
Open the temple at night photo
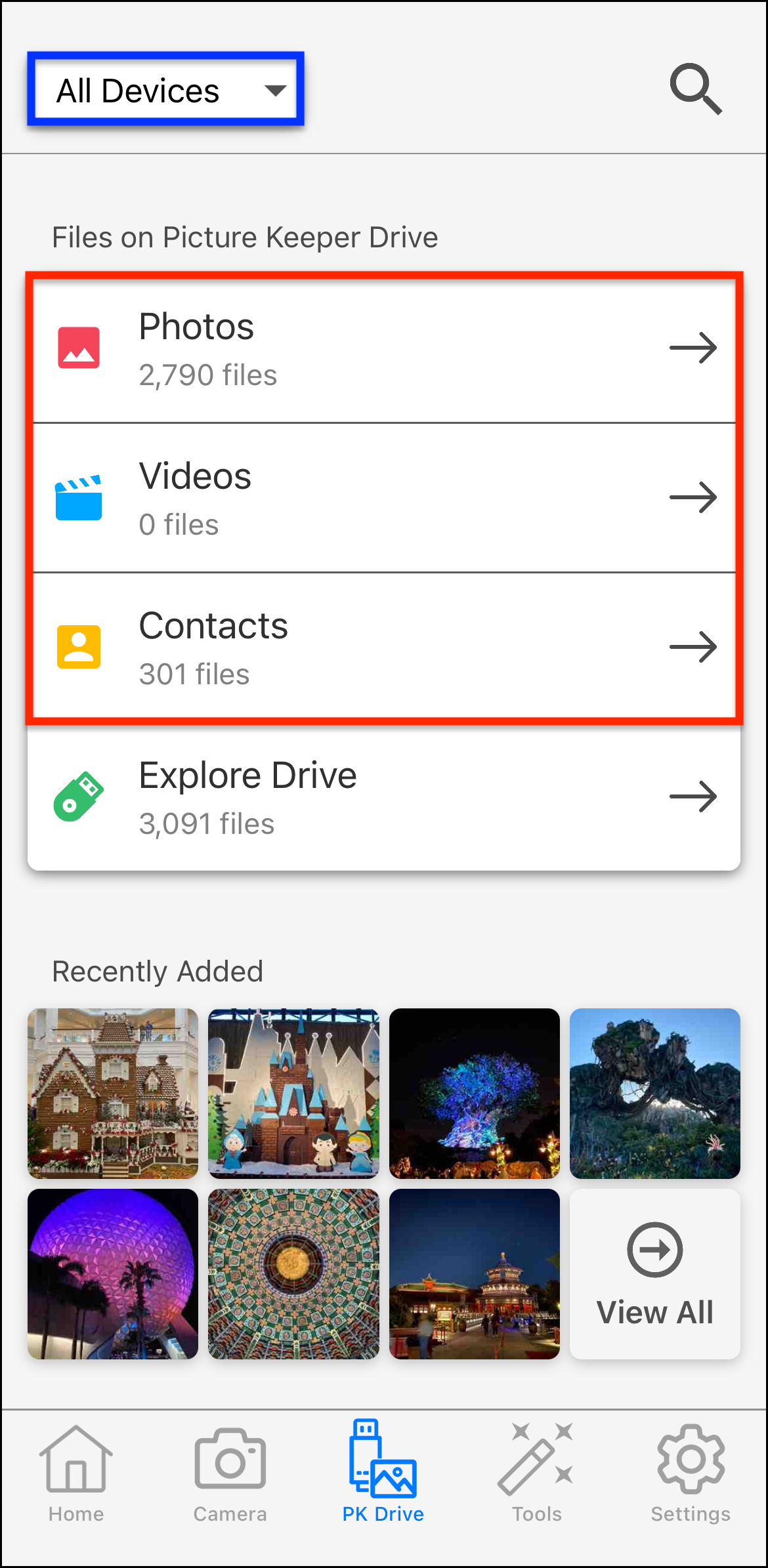pyautogui.click(x=474, y=1273)
